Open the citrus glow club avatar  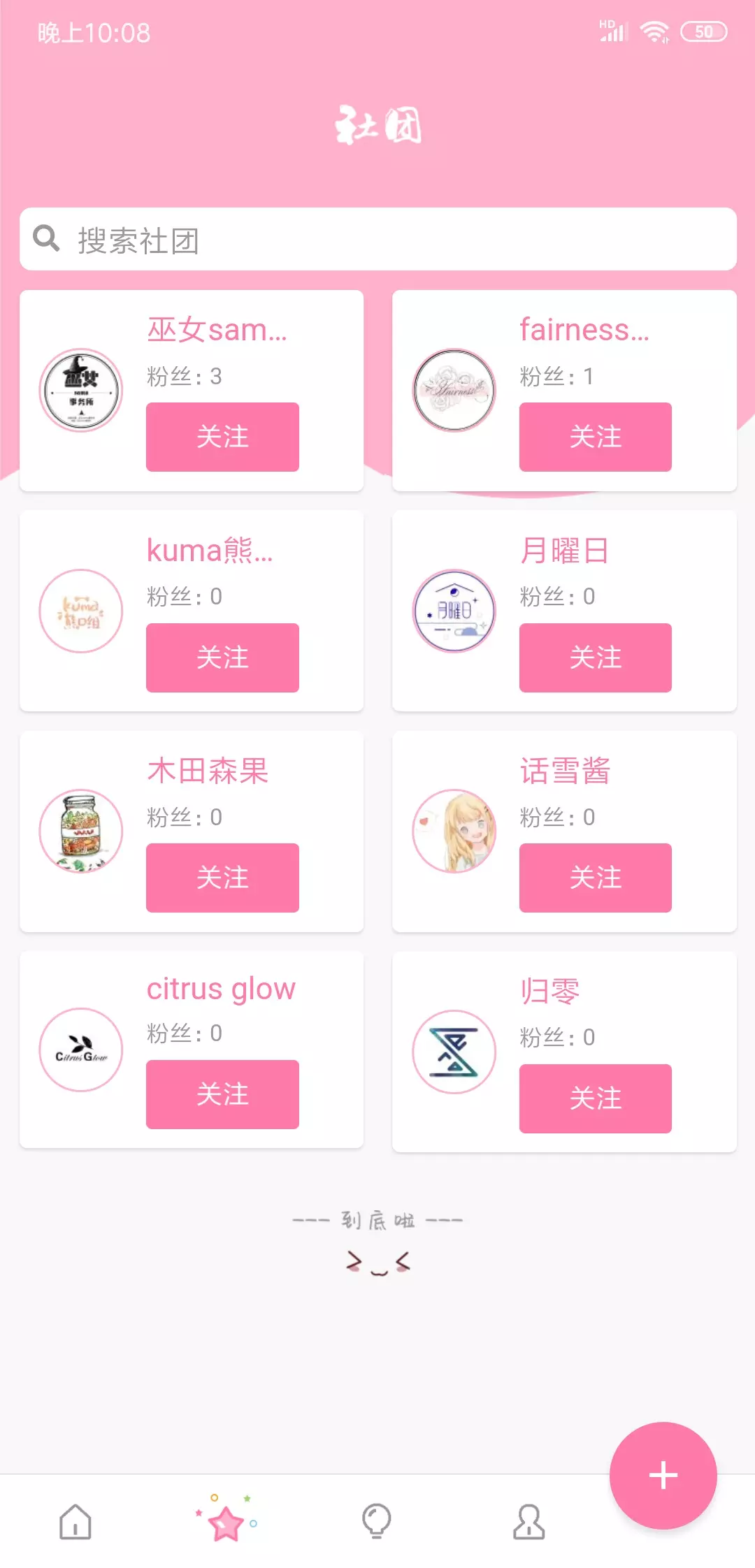click(x=81, y=1050)
